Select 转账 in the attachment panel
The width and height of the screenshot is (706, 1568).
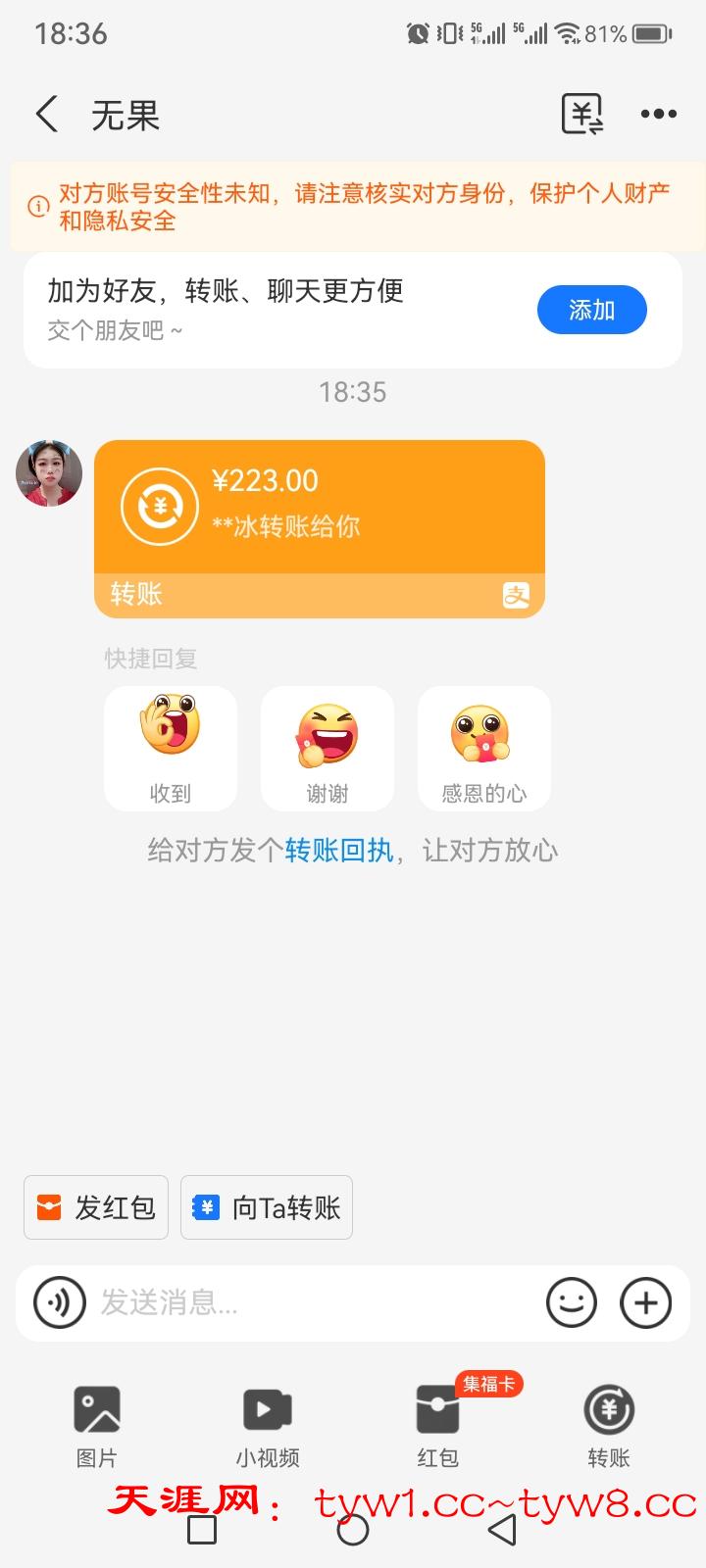pyautogui.click(x=609, y=1426)
